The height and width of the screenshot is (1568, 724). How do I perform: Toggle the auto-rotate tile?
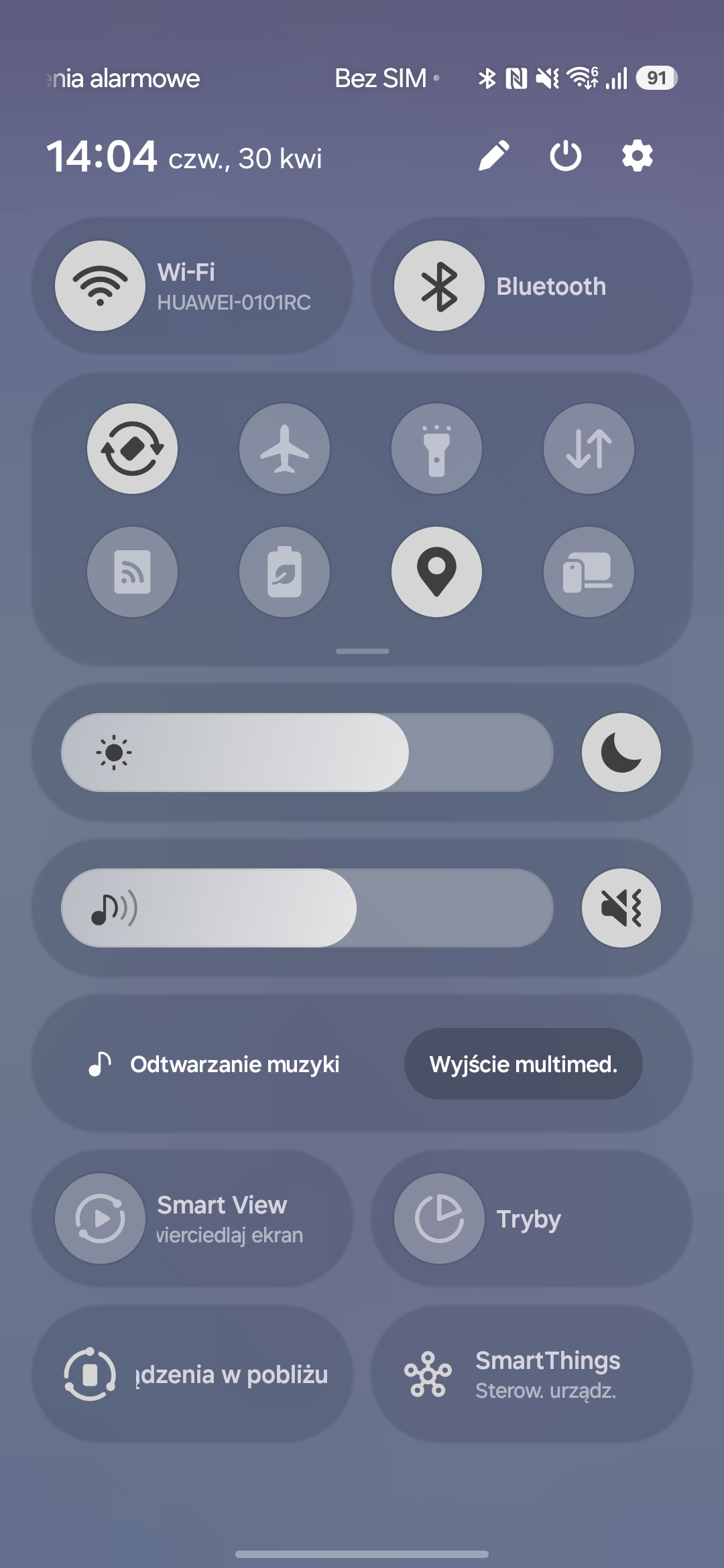(132, 448)
